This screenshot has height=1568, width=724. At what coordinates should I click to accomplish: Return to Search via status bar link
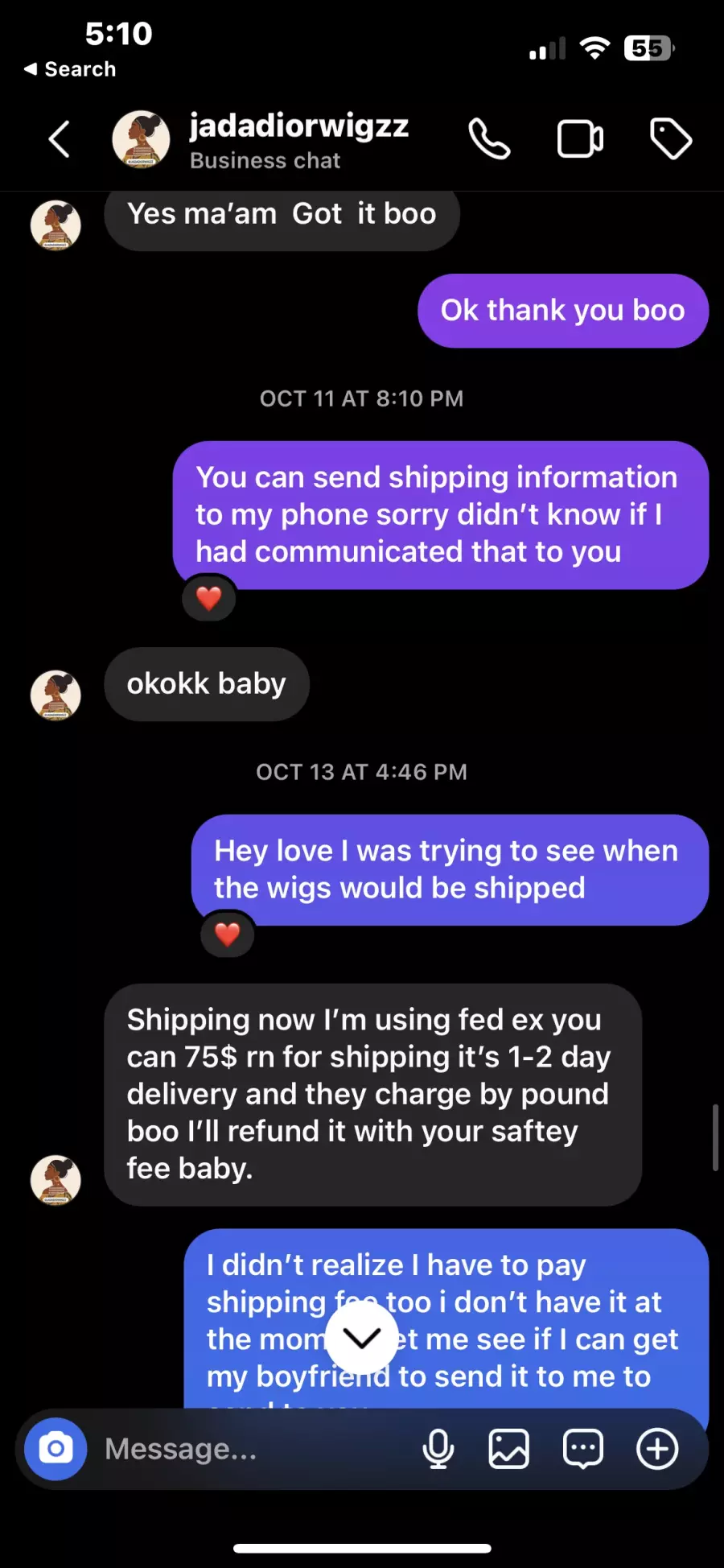pos(70,69)
